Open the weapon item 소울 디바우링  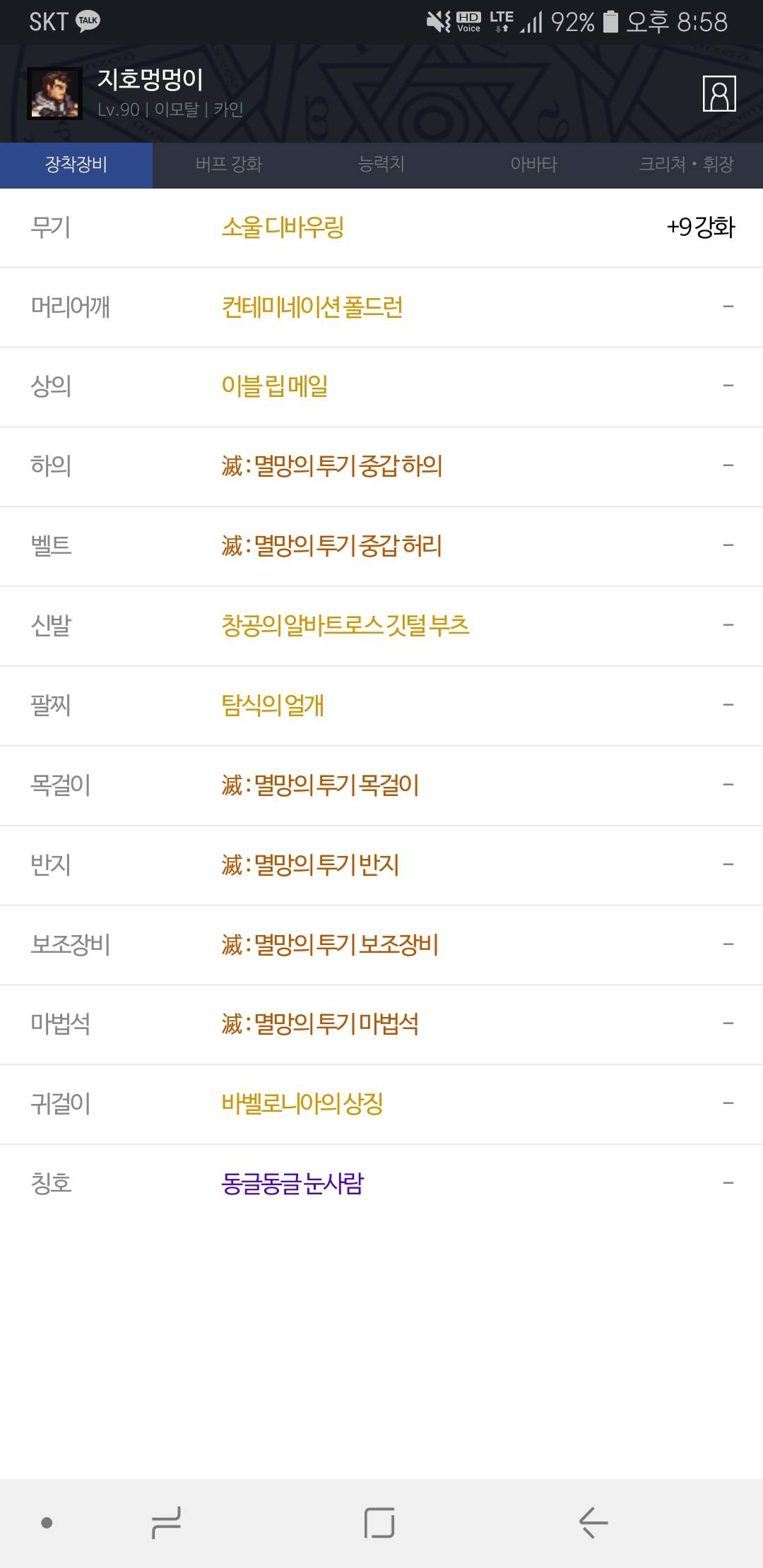pos(283,227)
